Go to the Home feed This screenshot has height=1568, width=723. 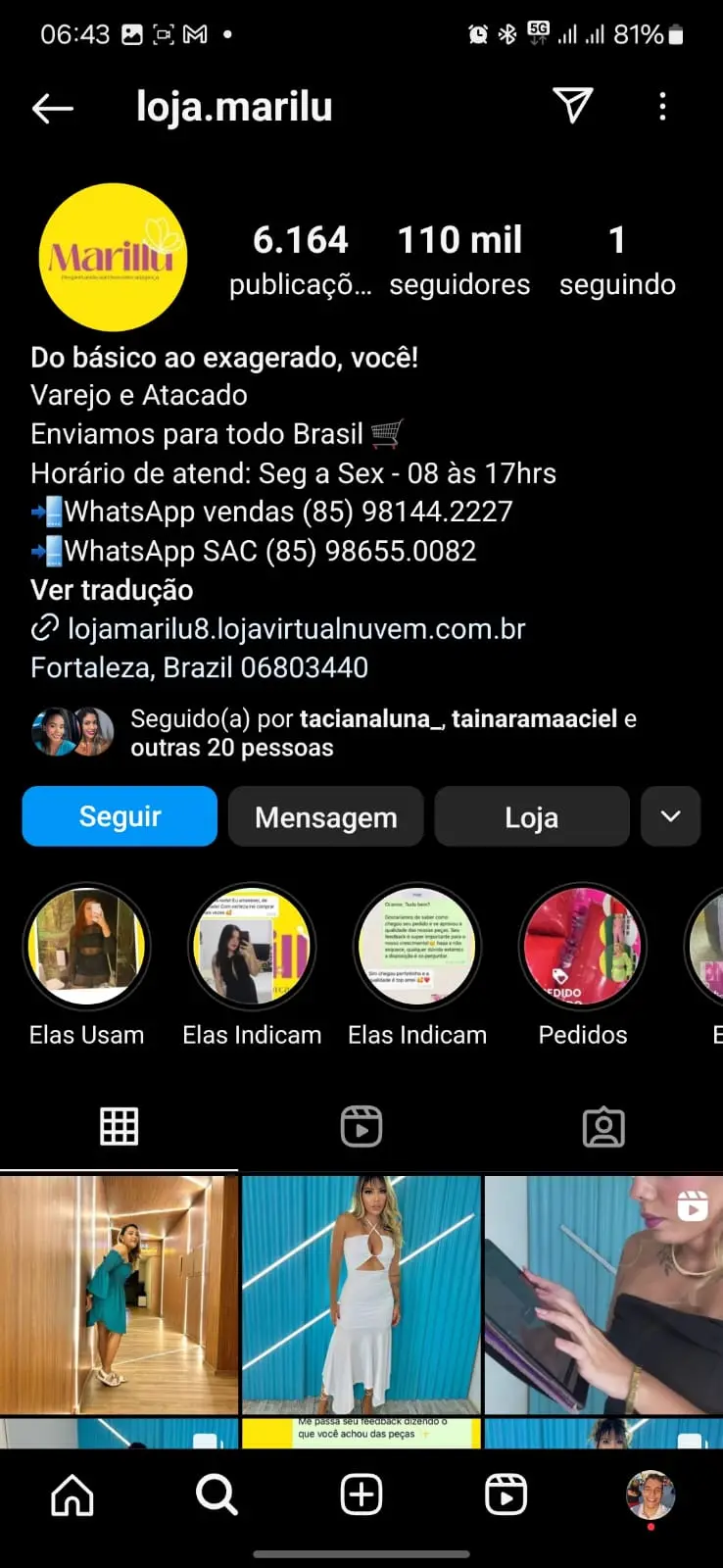(x=72, y=1495)
